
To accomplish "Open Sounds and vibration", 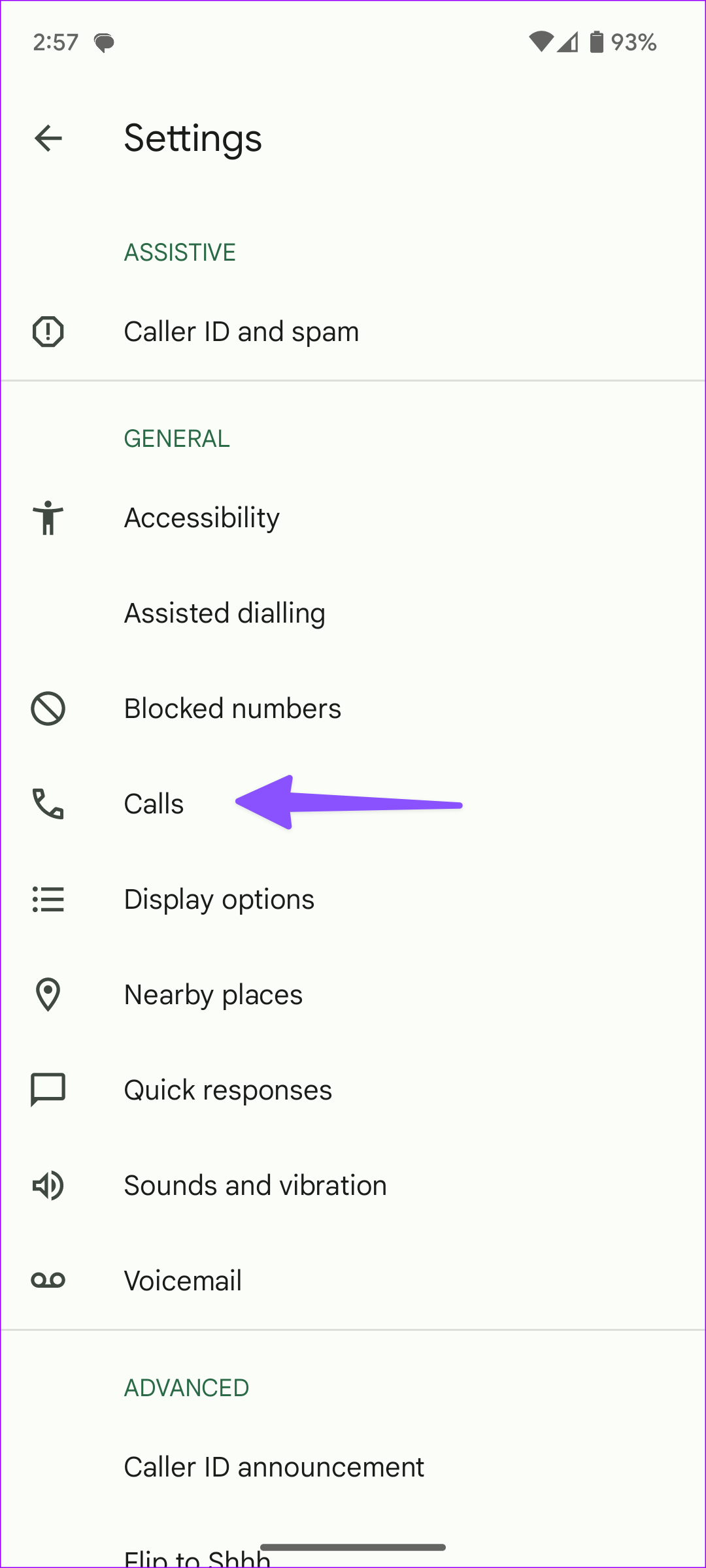I will tap(255, 1186).
